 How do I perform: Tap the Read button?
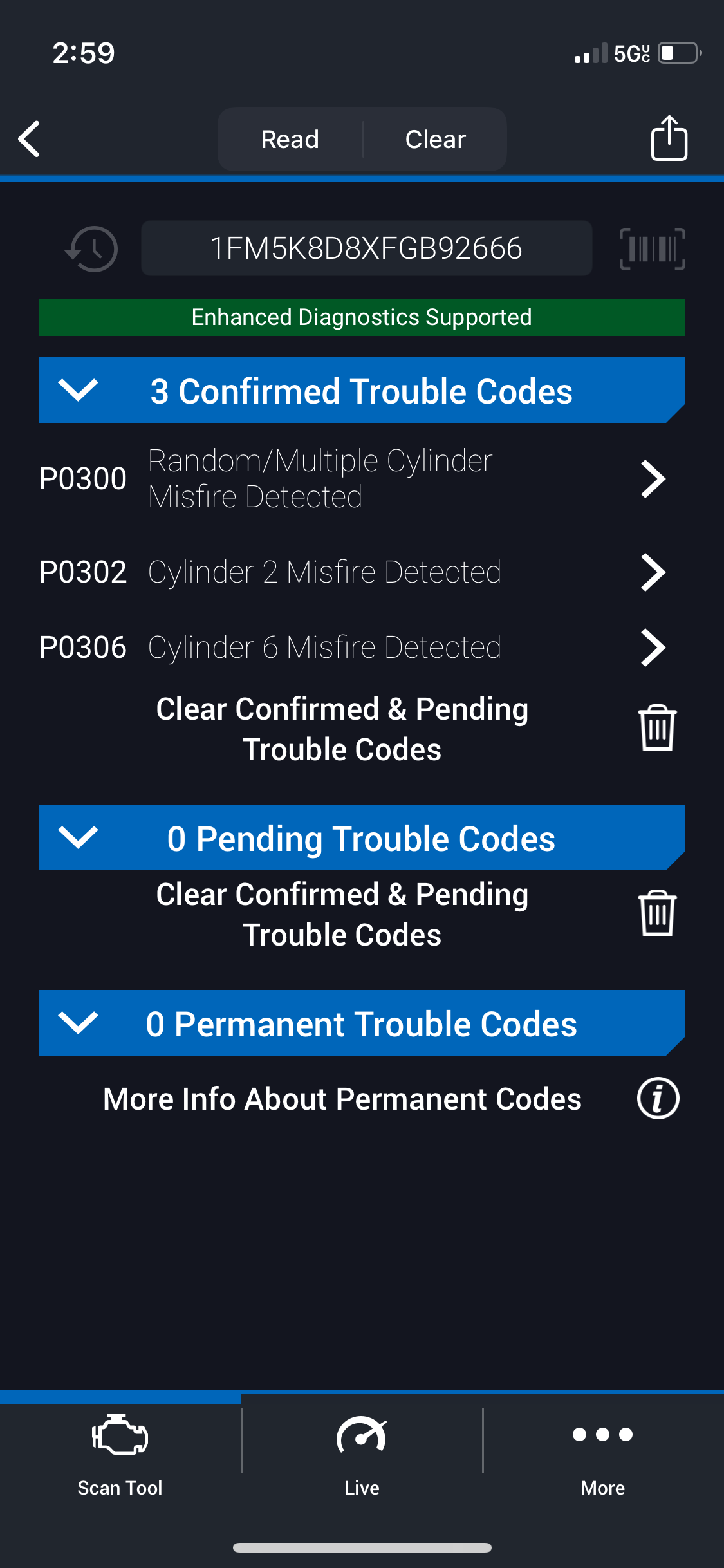tap(290, 139)
